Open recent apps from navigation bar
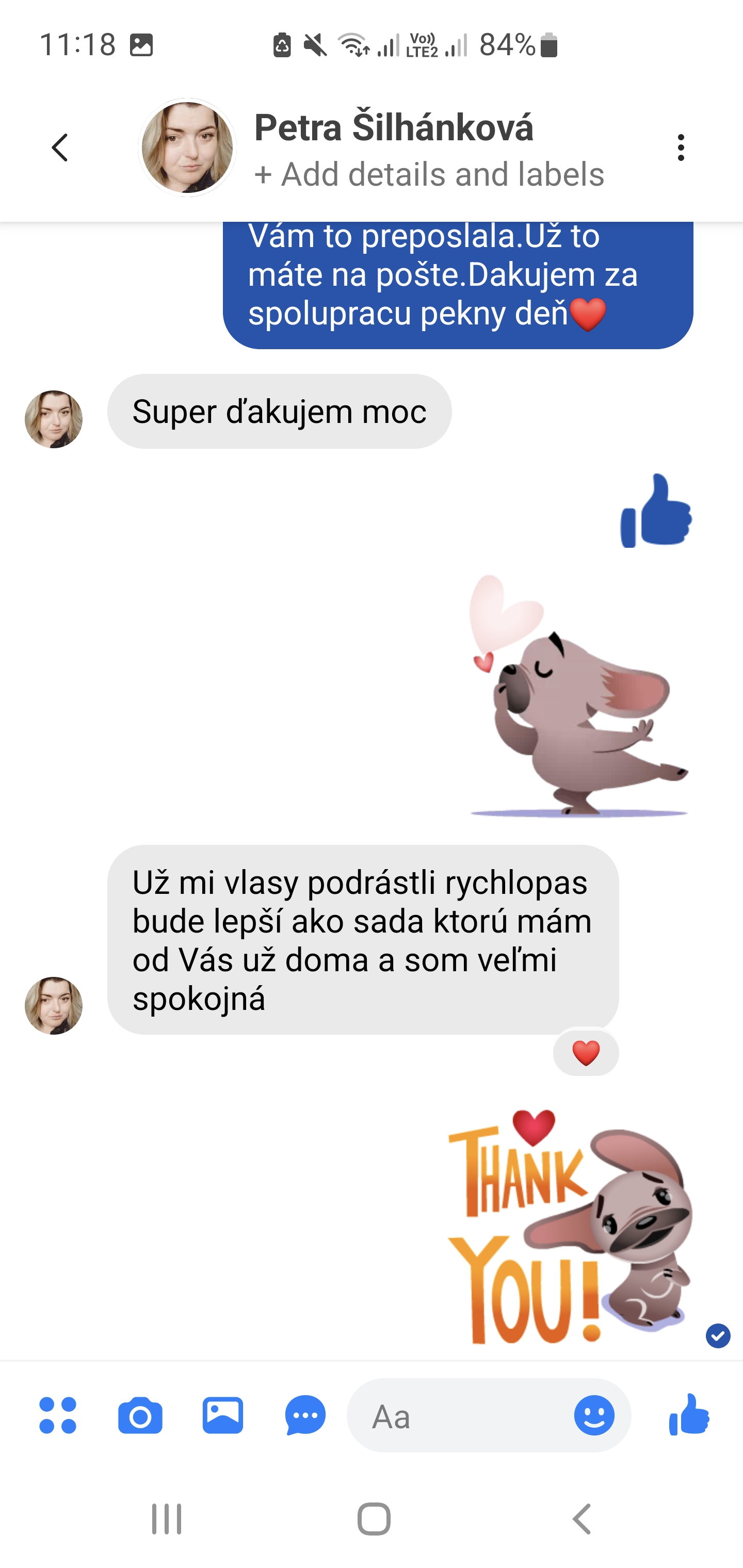 pos(166,1518)
